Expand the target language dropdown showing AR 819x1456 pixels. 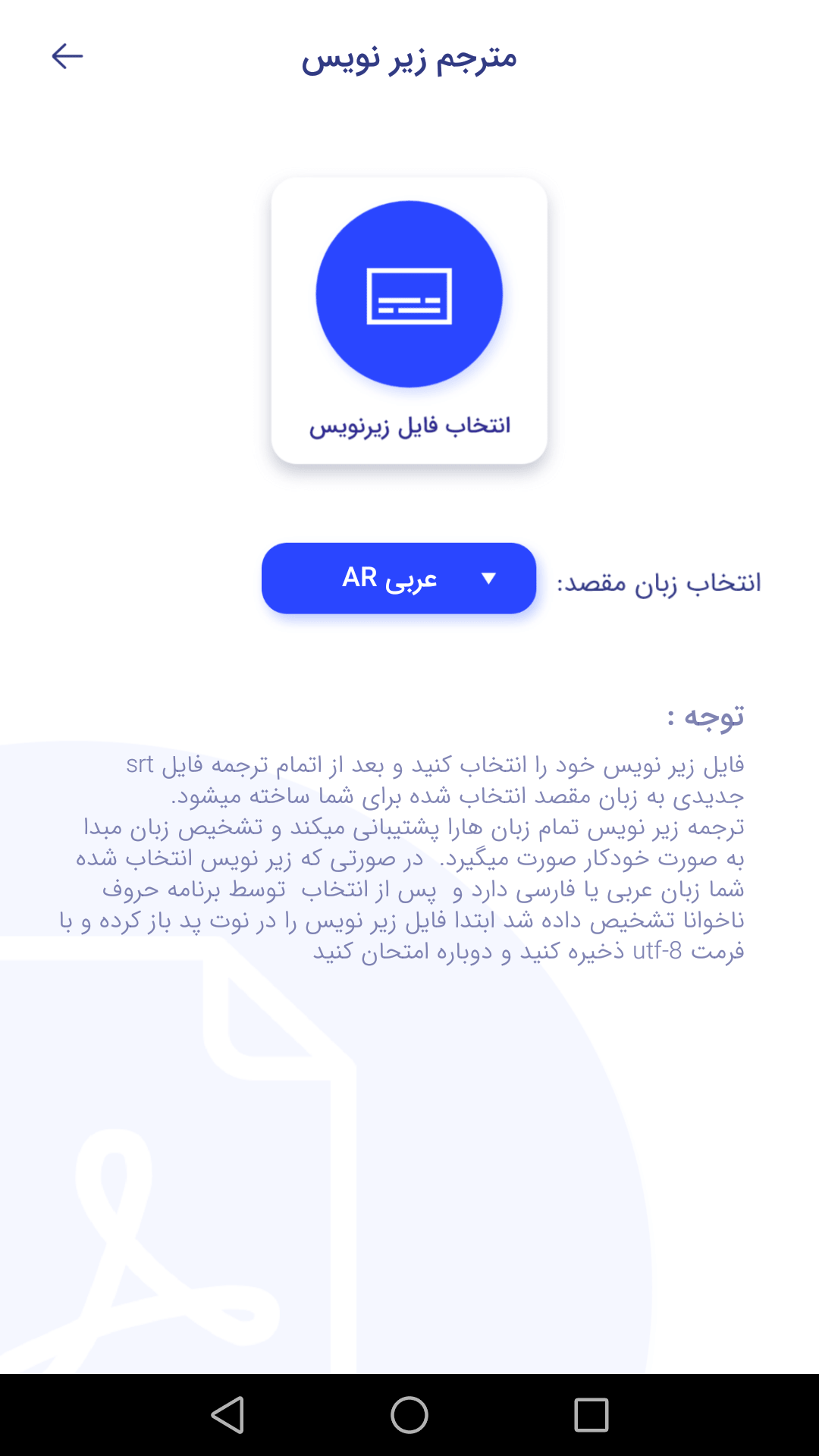[399, 579]
